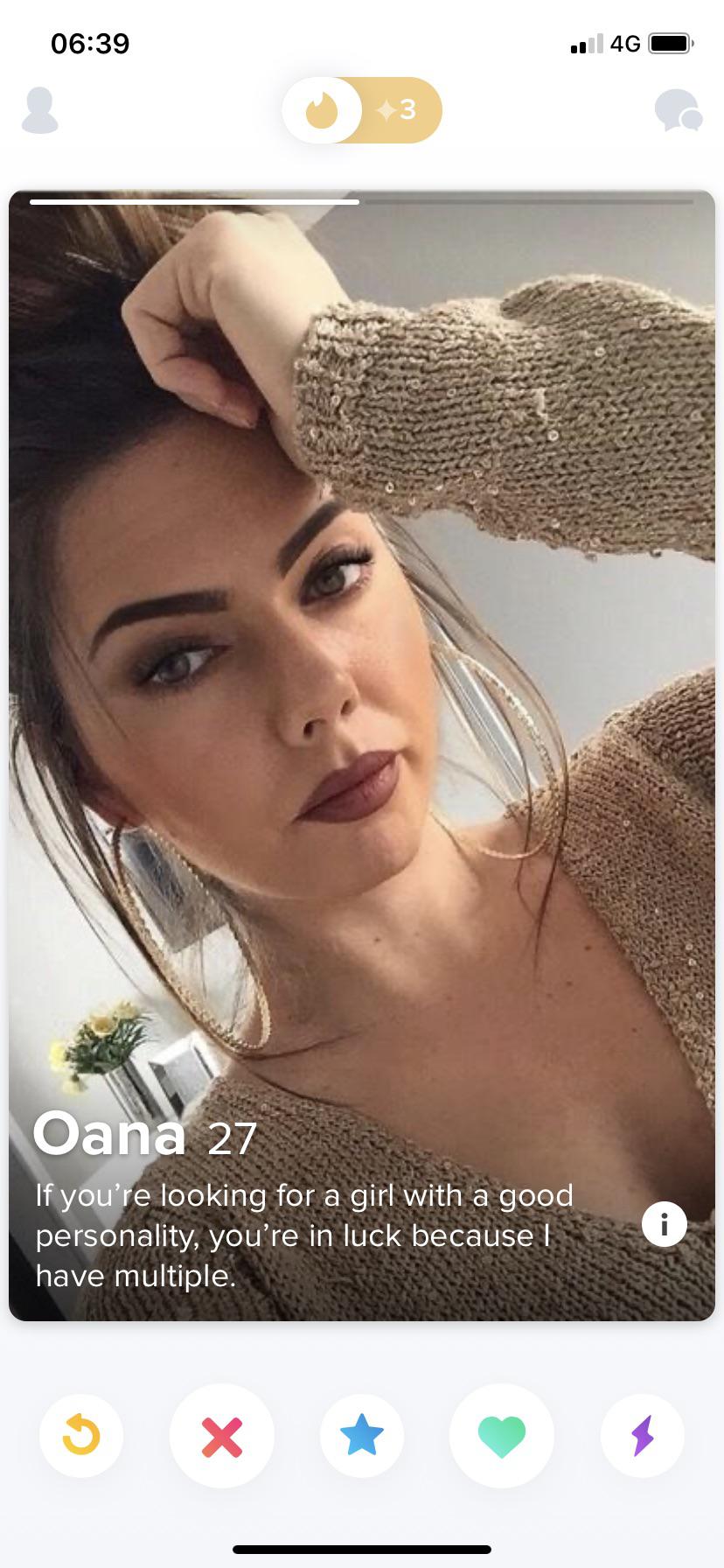
Task: Activate Boost with purple lightning bolt
Action: [x=643, y=1436]
